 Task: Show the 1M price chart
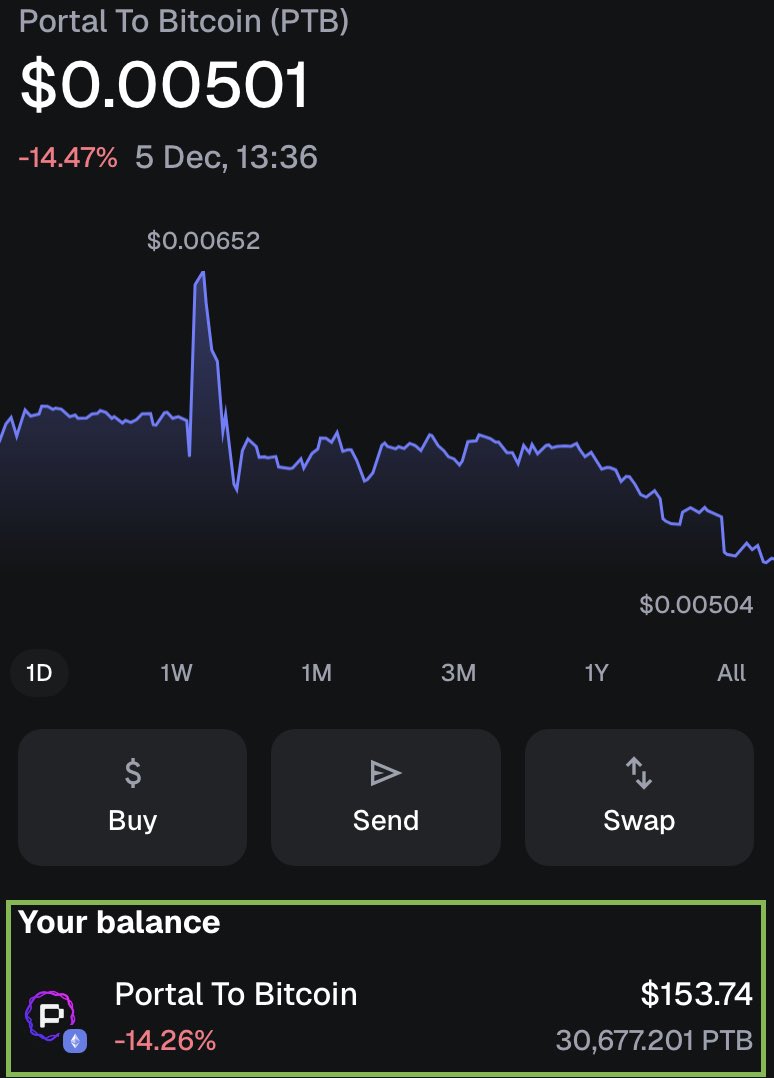(x=316, y=673)
